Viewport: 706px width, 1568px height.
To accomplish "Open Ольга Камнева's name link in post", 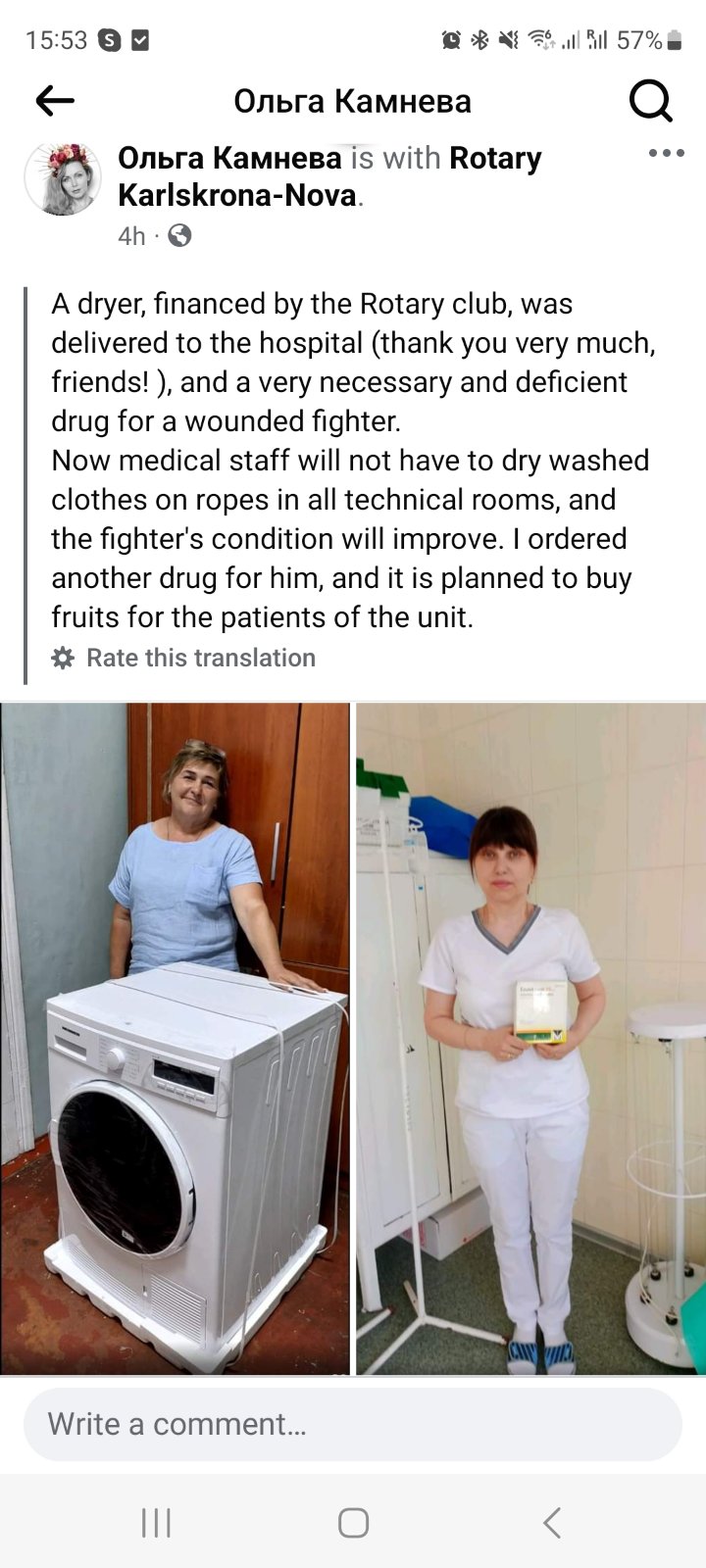I will pyautogui.click(x=229, y=158).
